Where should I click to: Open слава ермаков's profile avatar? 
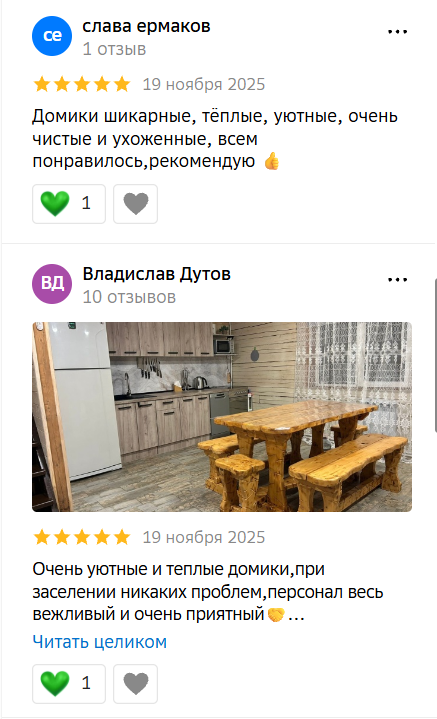52,36
